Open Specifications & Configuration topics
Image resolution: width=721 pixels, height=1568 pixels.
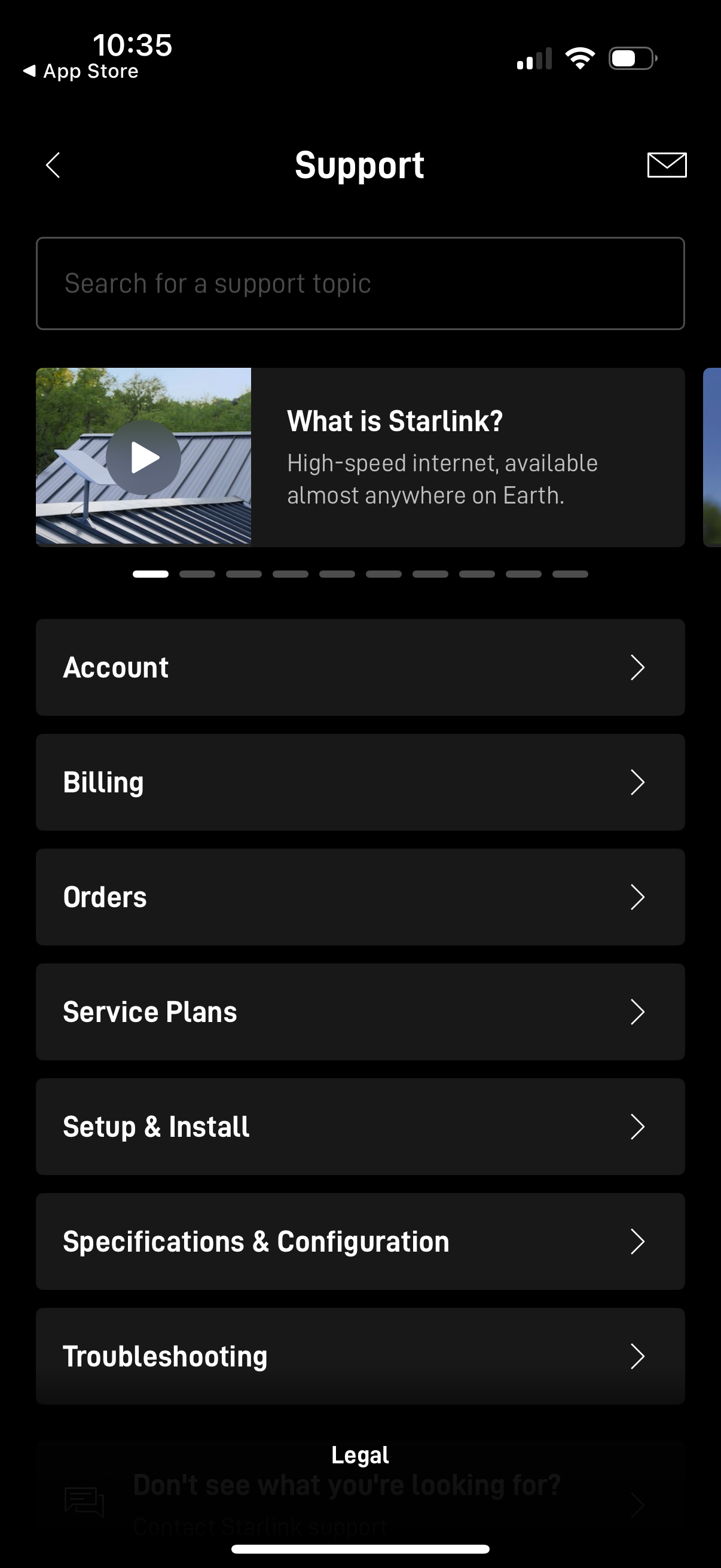click(x=360, y=1240)
